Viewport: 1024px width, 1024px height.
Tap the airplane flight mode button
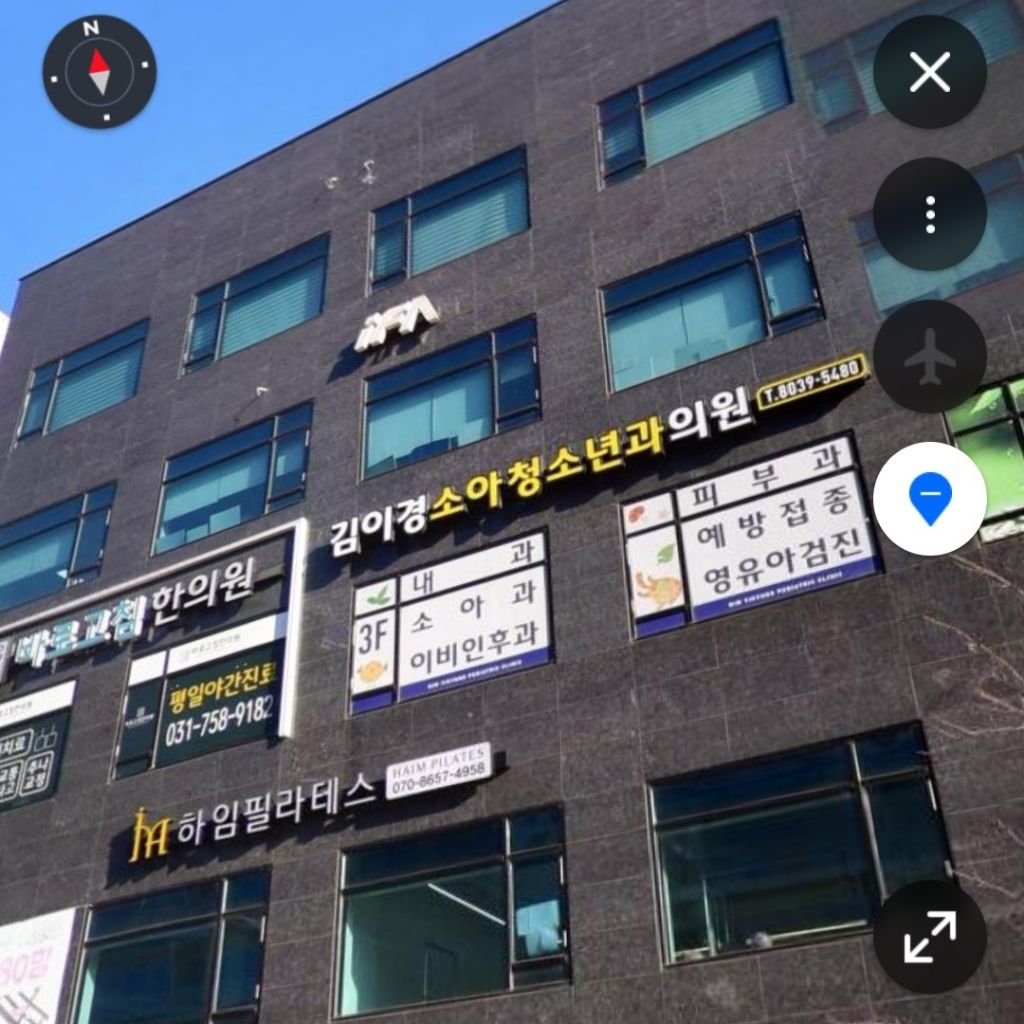[x=930, y=357]
